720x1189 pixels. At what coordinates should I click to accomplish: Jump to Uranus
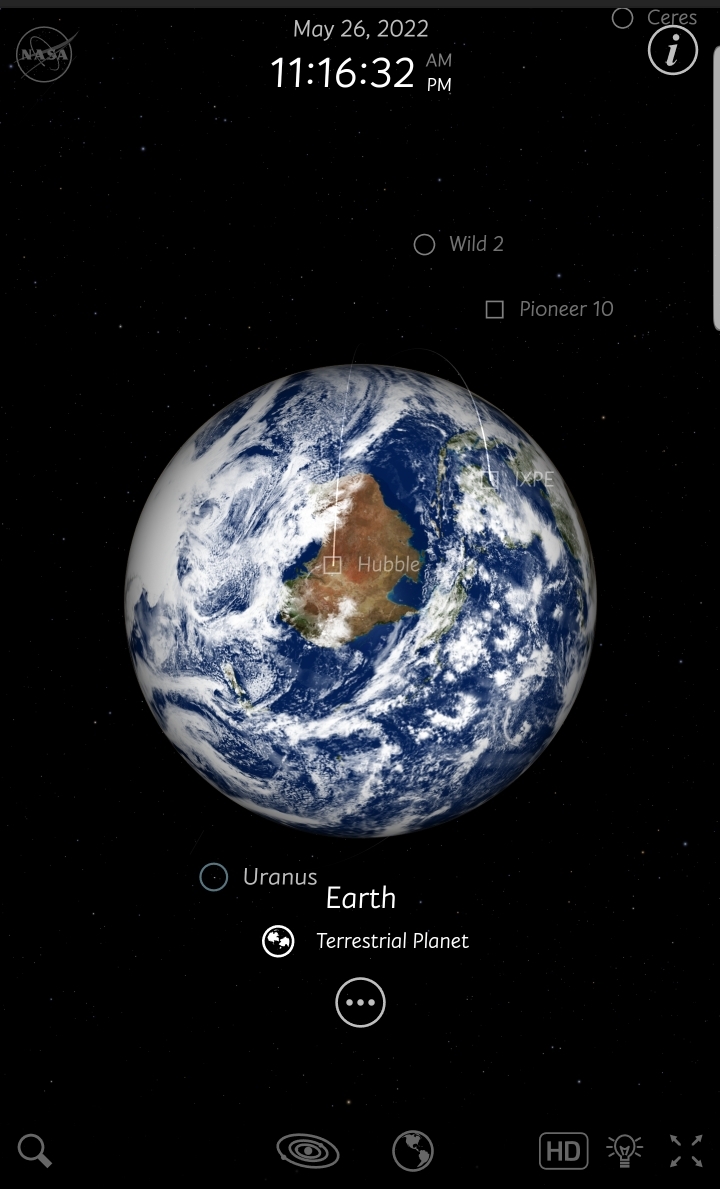pos(278,877)
